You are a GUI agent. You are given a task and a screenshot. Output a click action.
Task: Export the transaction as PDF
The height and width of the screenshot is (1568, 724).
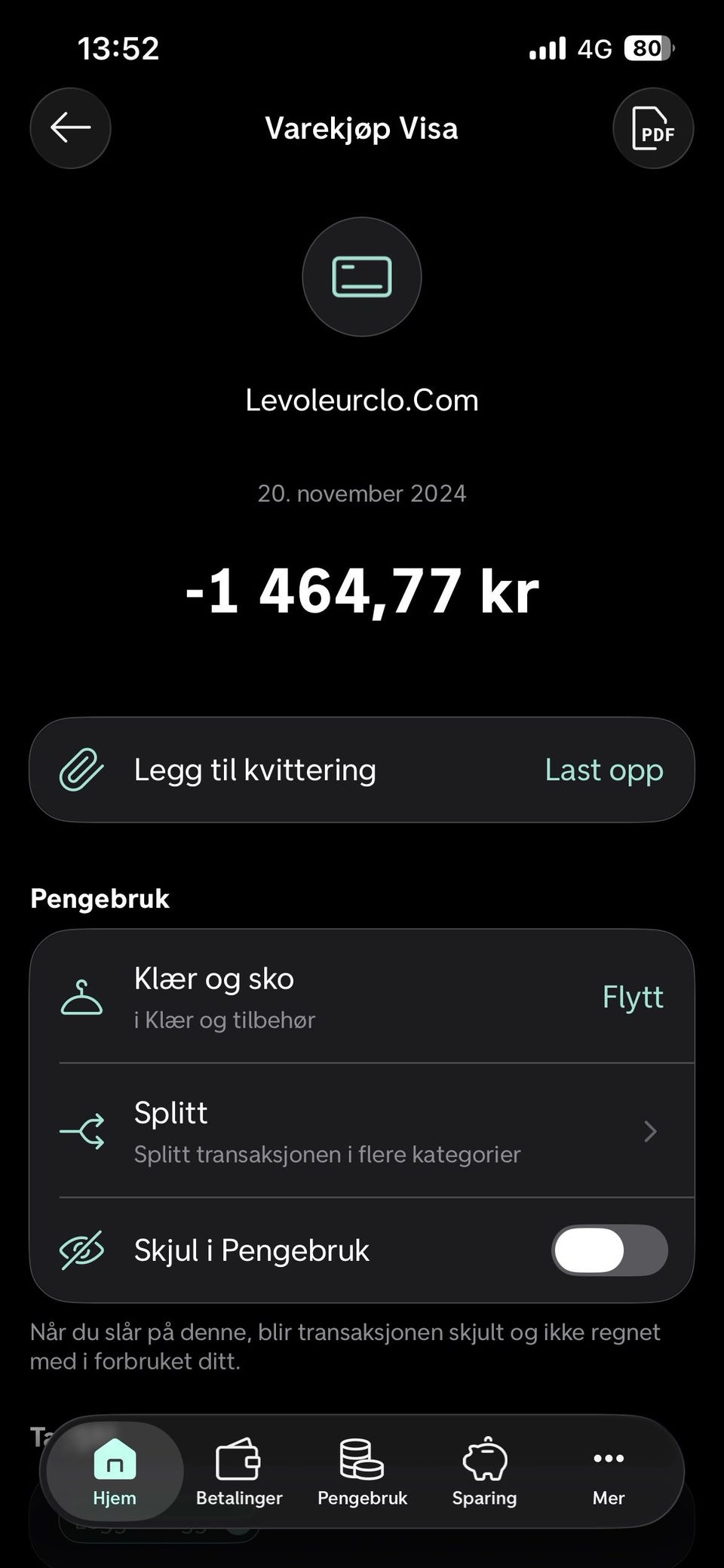652,128
